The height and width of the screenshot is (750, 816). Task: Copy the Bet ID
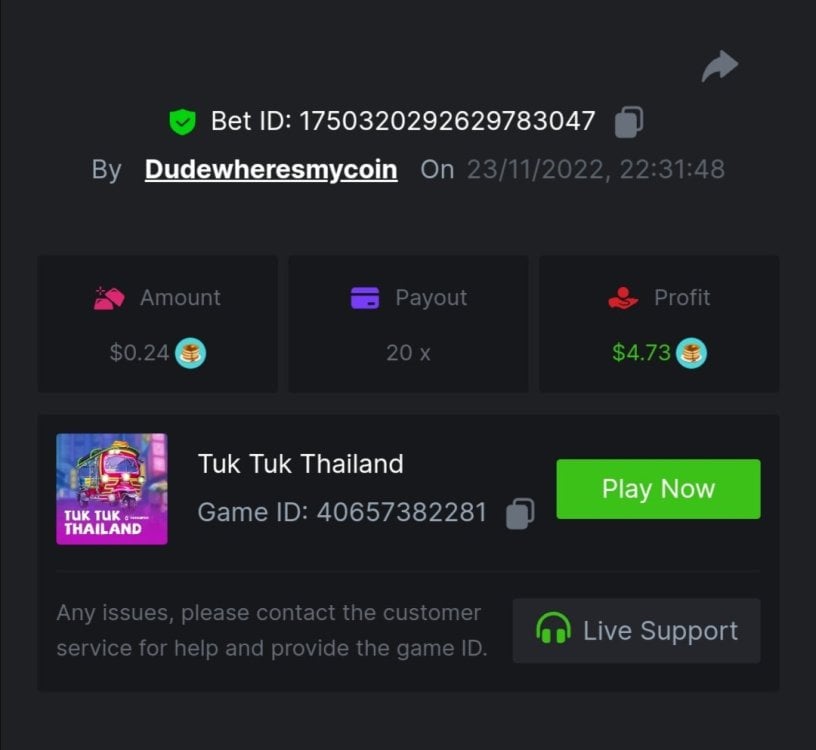(628, 122)
